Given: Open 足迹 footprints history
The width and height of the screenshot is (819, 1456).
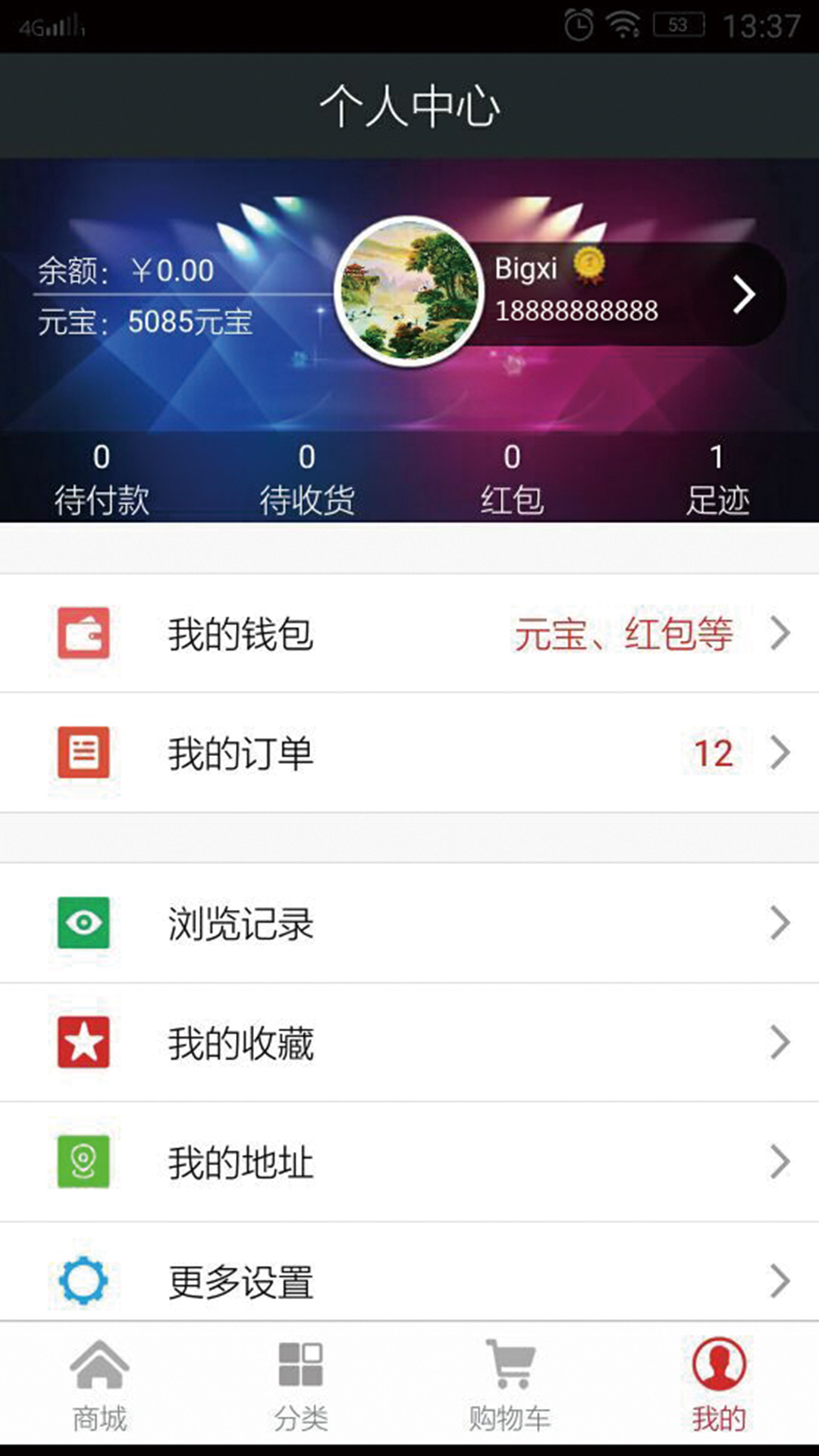Looking at the screenshot, I should [717, 479].
